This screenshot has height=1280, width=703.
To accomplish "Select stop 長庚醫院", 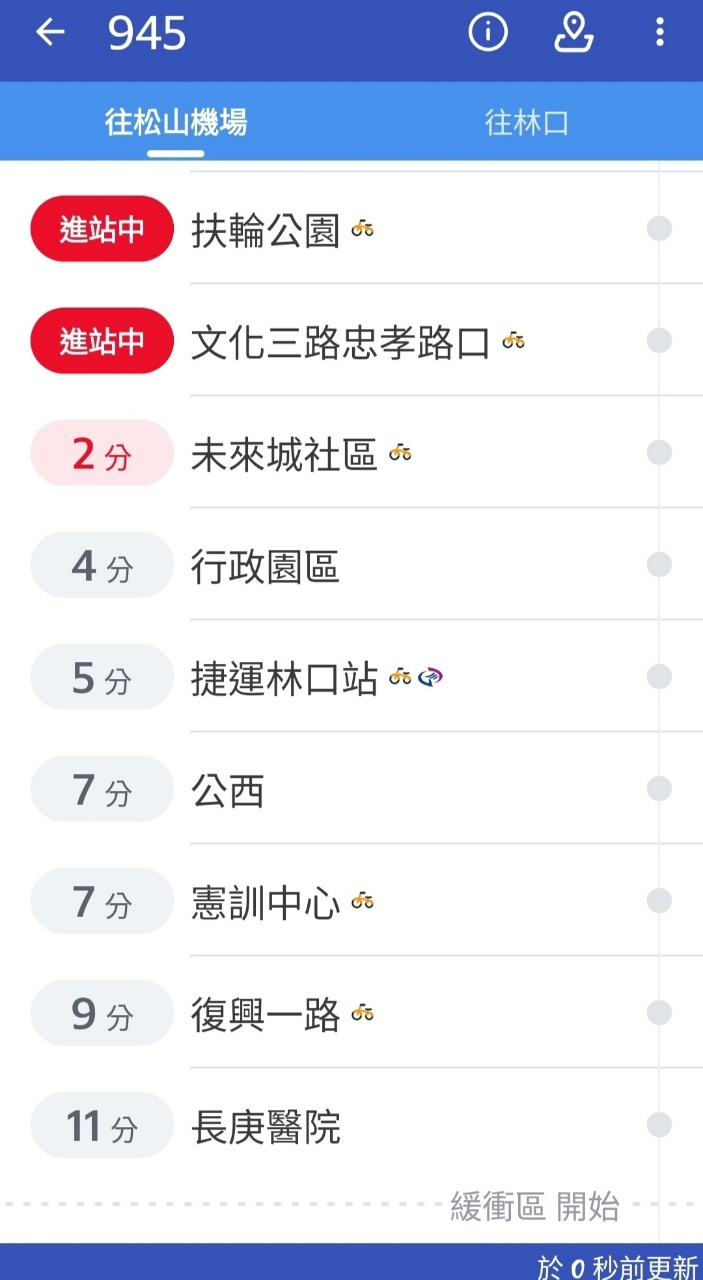I will 266,1127.
